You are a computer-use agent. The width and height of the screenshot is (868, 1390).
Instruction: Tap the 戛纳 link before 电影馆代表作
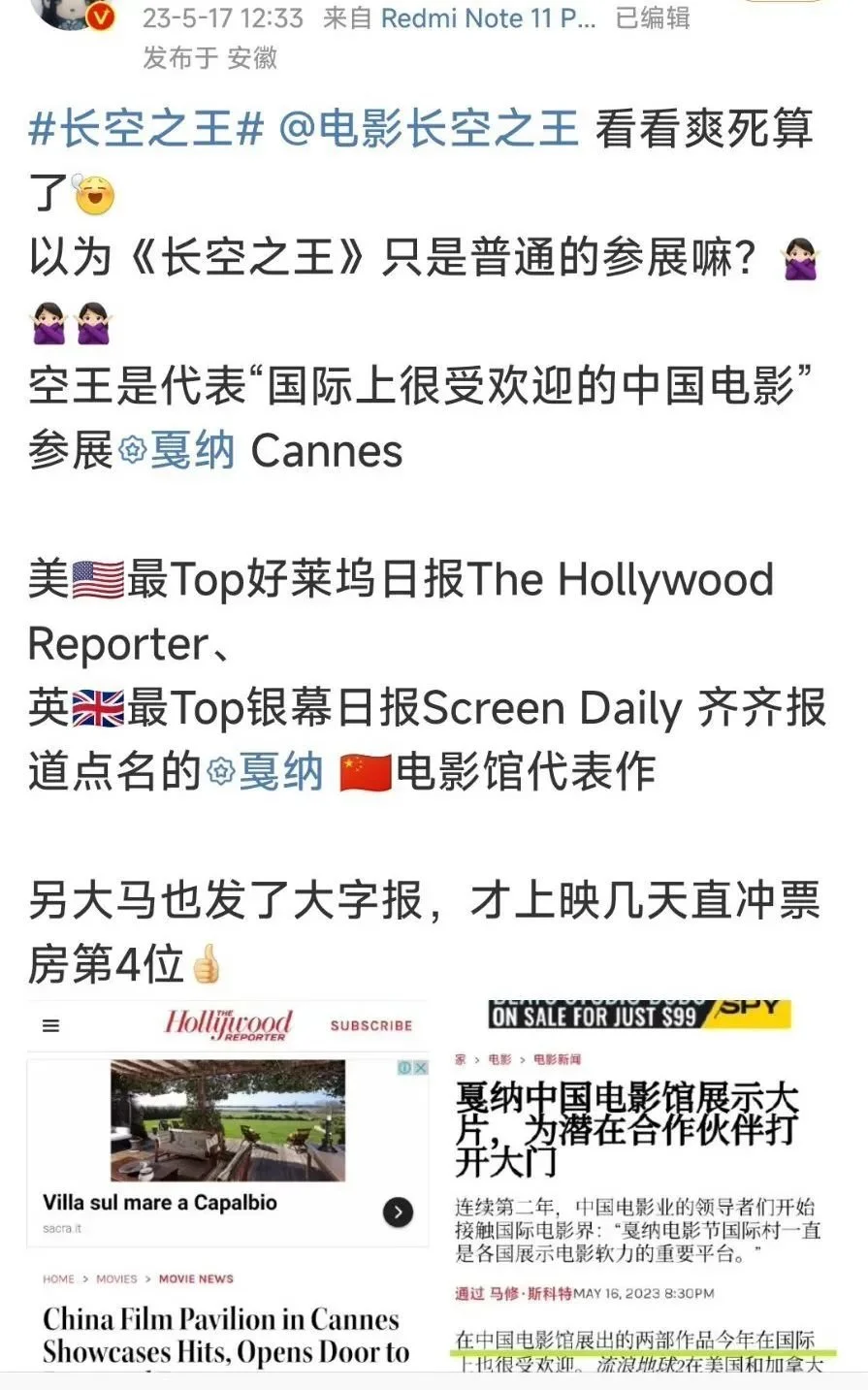[x=266, y=772]
